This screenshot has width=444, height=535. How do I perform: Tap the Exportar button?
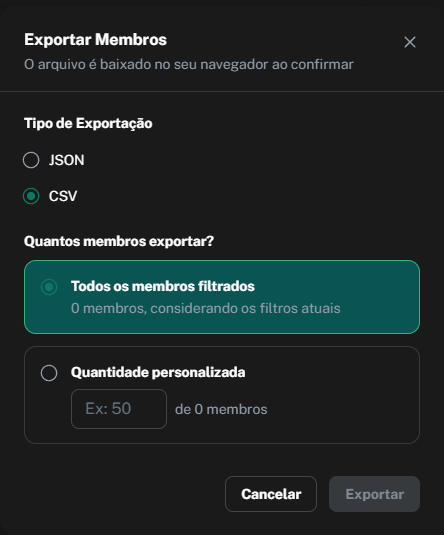click(x=374, y=494)
